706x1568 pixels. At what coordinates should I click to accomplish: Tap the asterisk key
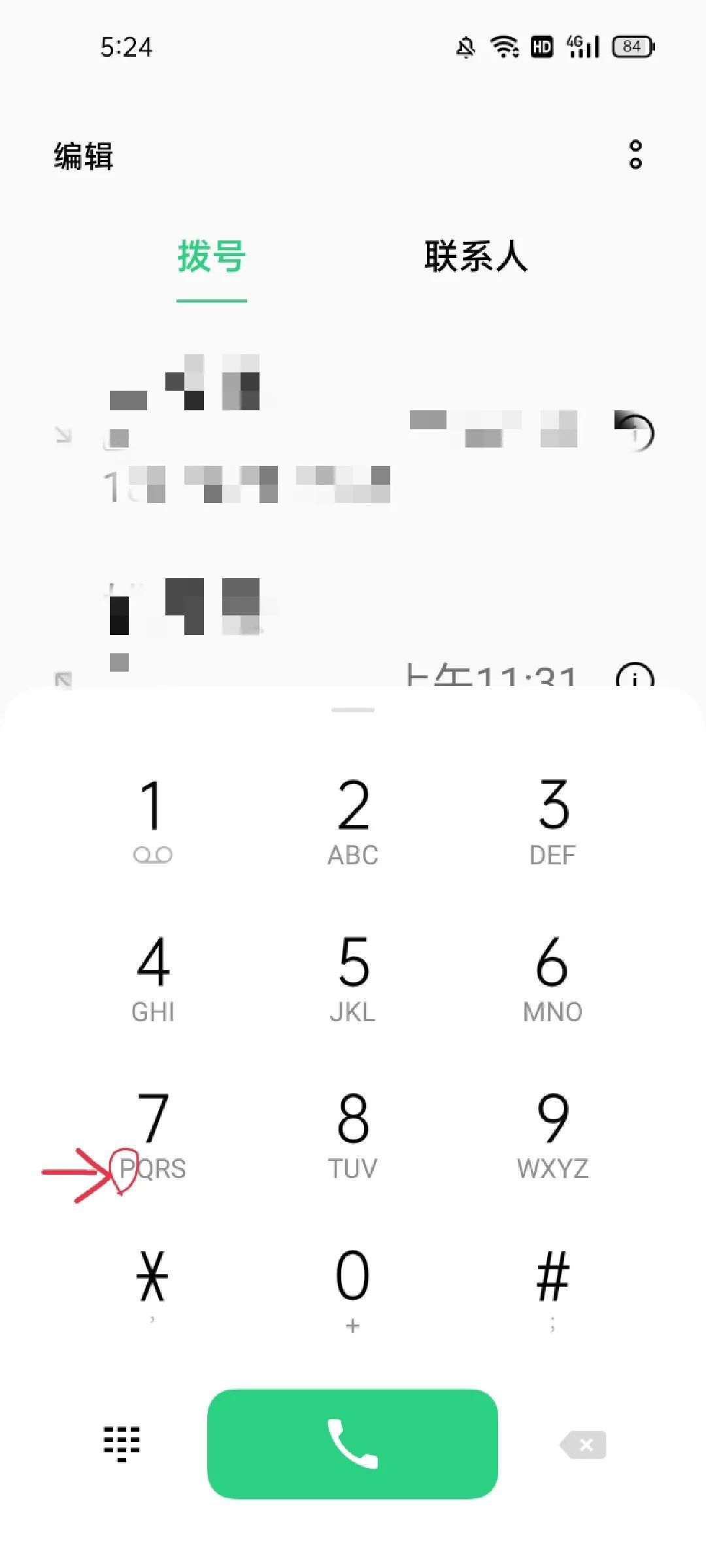152,1284
